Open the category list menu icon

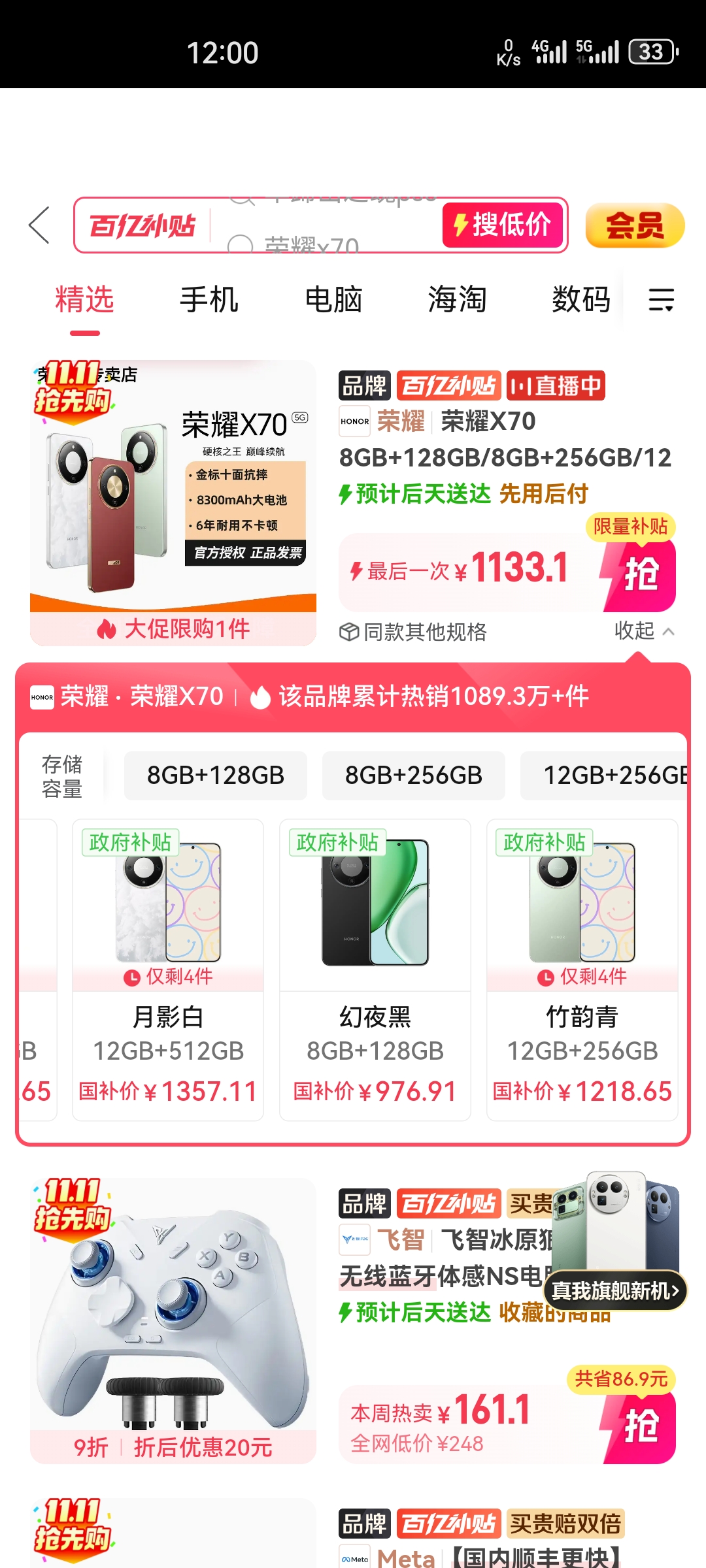(661, 301)
